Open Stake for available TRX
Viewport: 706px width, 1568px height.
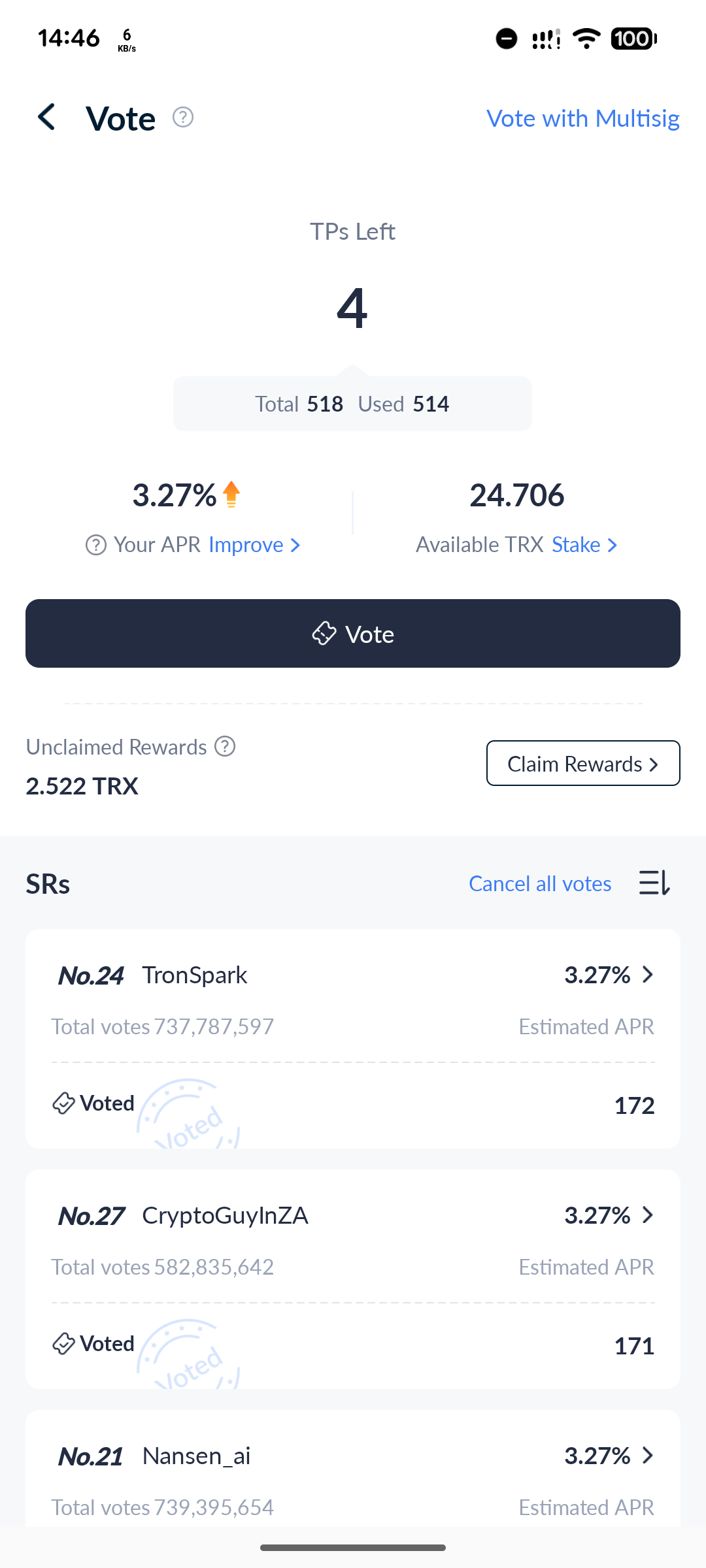(x=584, y=545)
